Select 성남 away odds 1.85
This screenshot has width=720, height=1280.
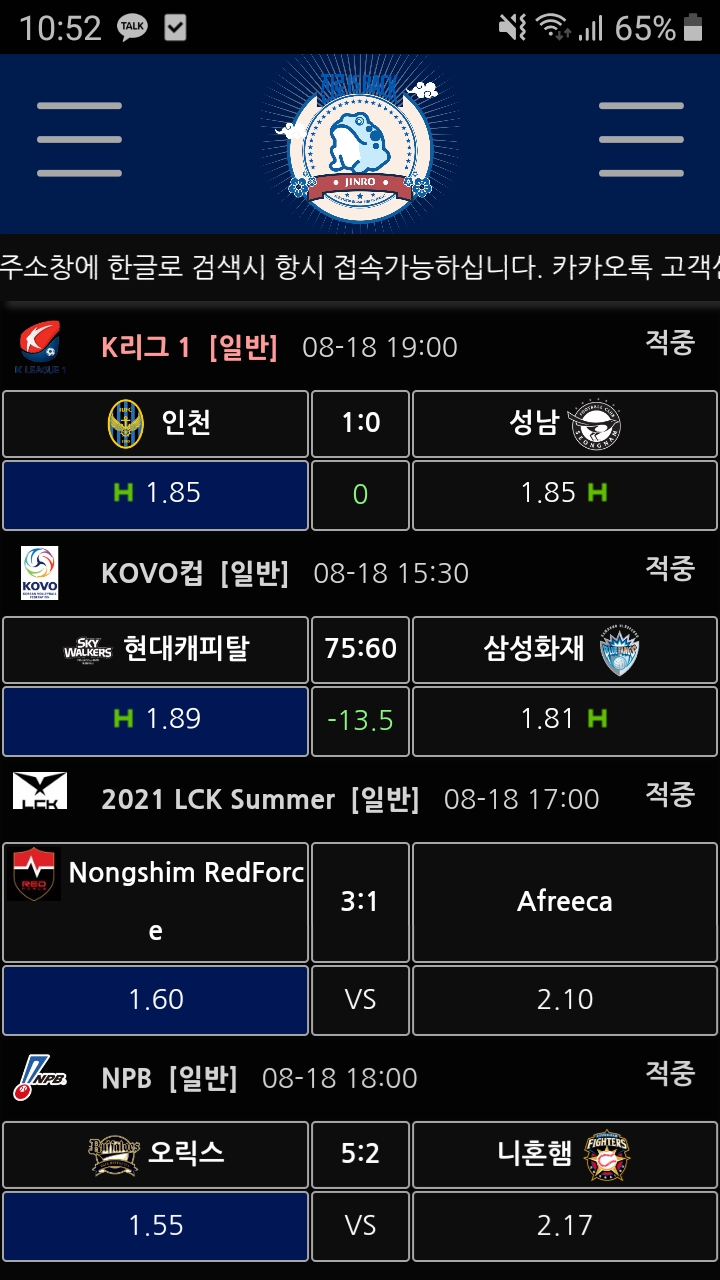click(564, 494)
